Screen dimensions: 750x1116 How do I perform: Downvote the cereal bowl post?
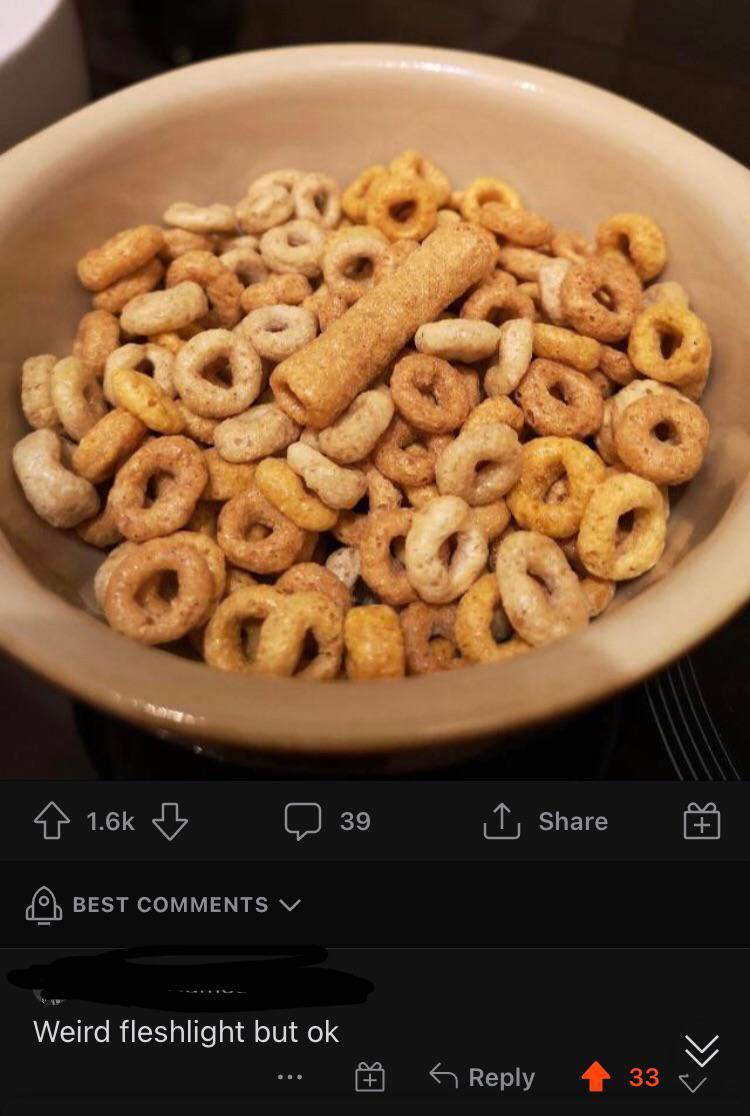(170, 821)
